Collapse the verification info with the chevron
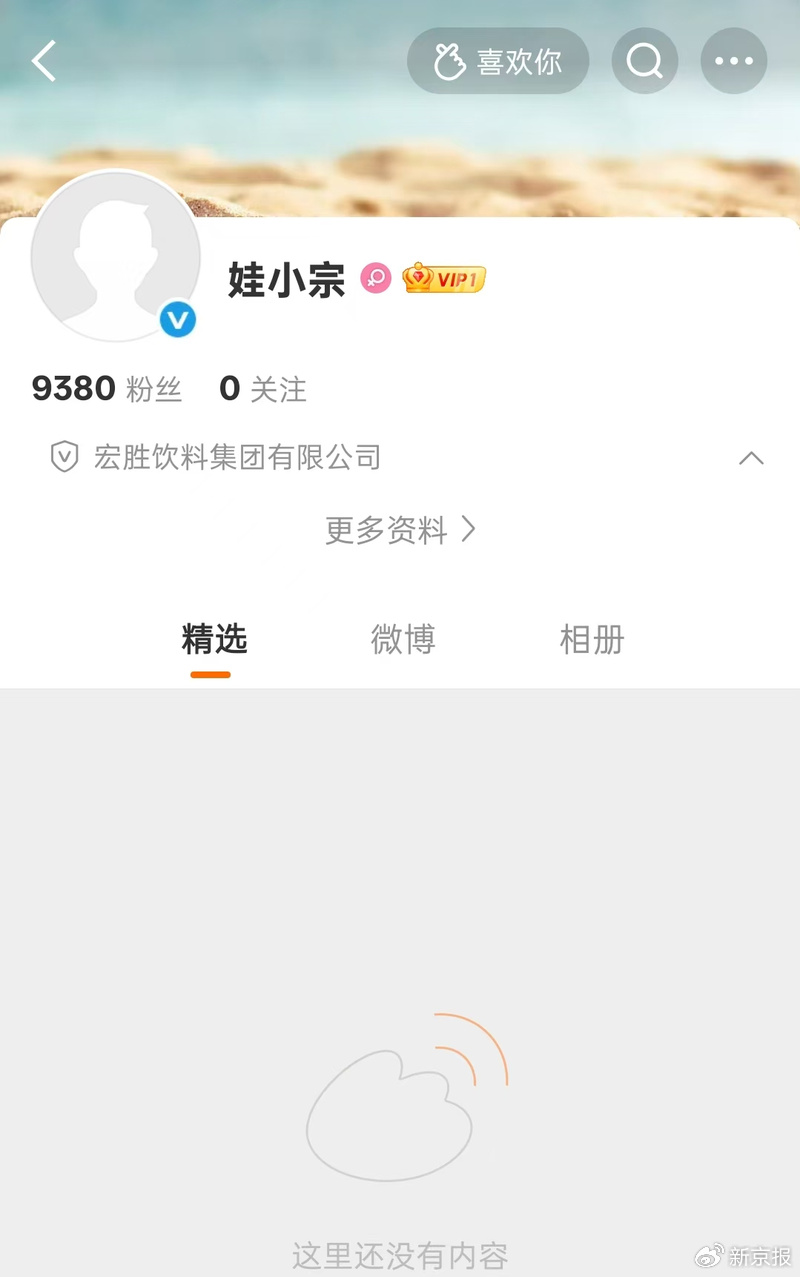The width and height of the screenshot is (800, 1277). 751,457
